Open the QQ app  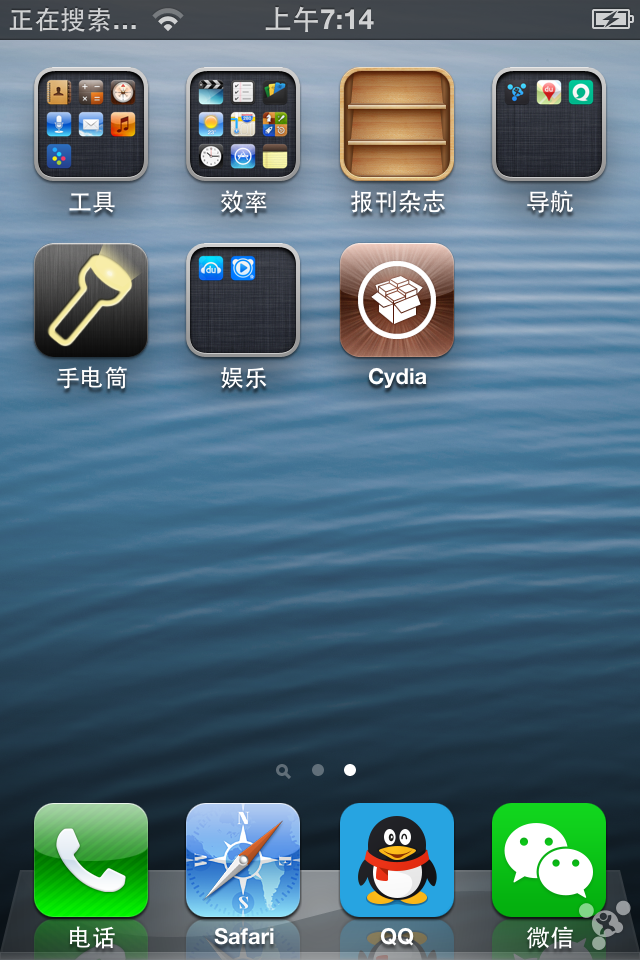pos(397,860)
